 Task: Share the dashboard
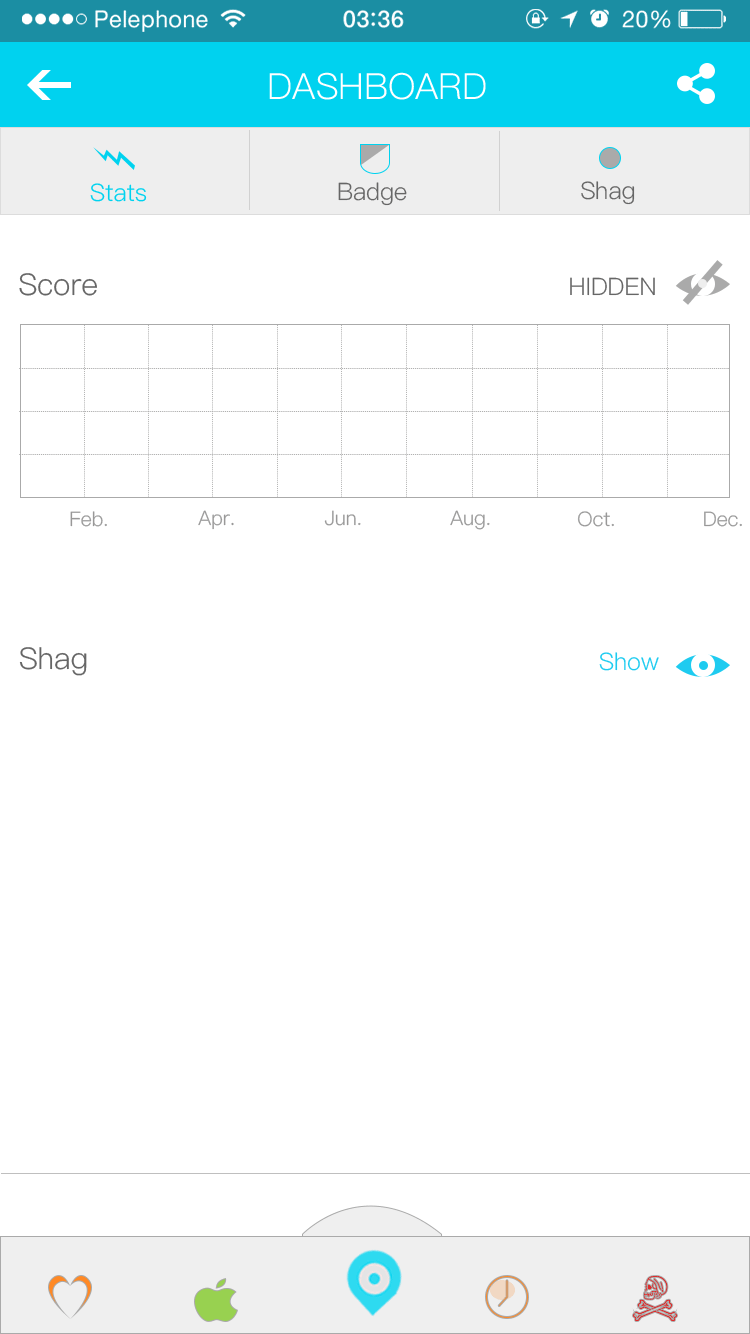pos(696,85)
